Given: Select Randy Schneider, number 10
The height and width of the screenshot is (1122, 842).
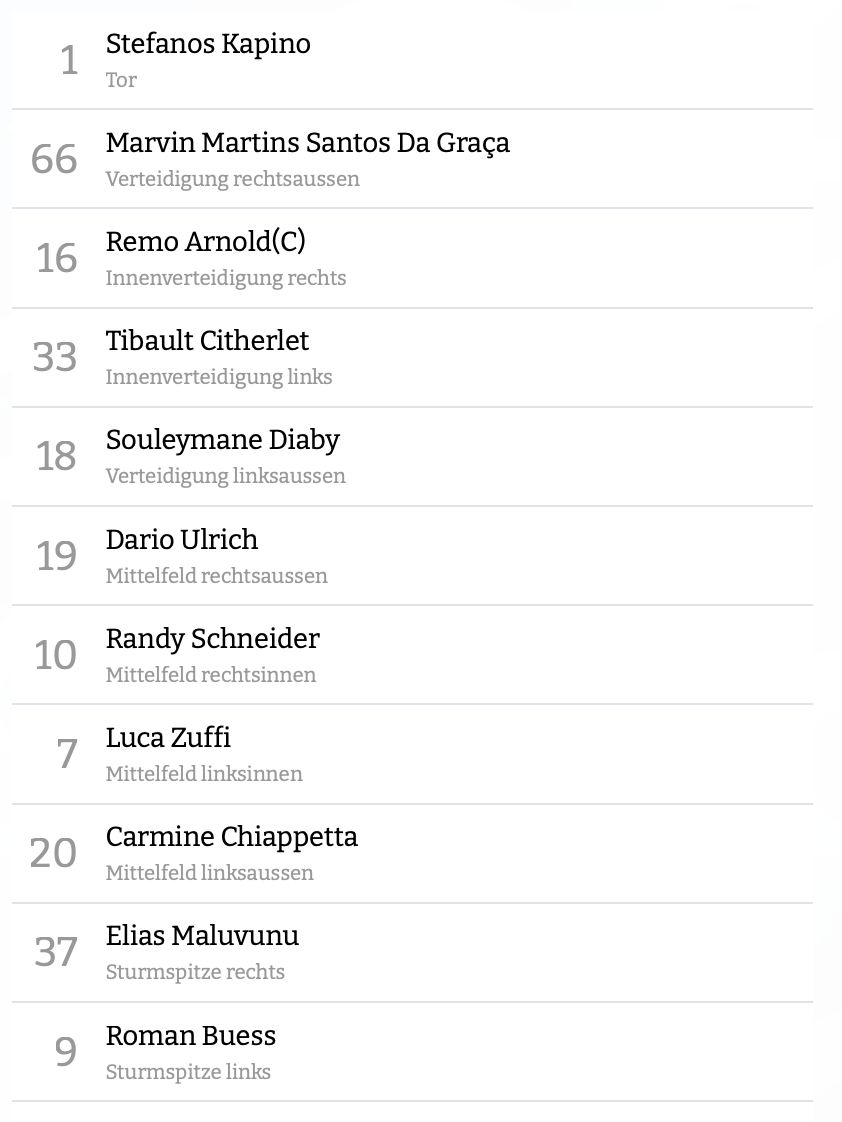Looking at the screenshot, I should click(x=212, y=639).
